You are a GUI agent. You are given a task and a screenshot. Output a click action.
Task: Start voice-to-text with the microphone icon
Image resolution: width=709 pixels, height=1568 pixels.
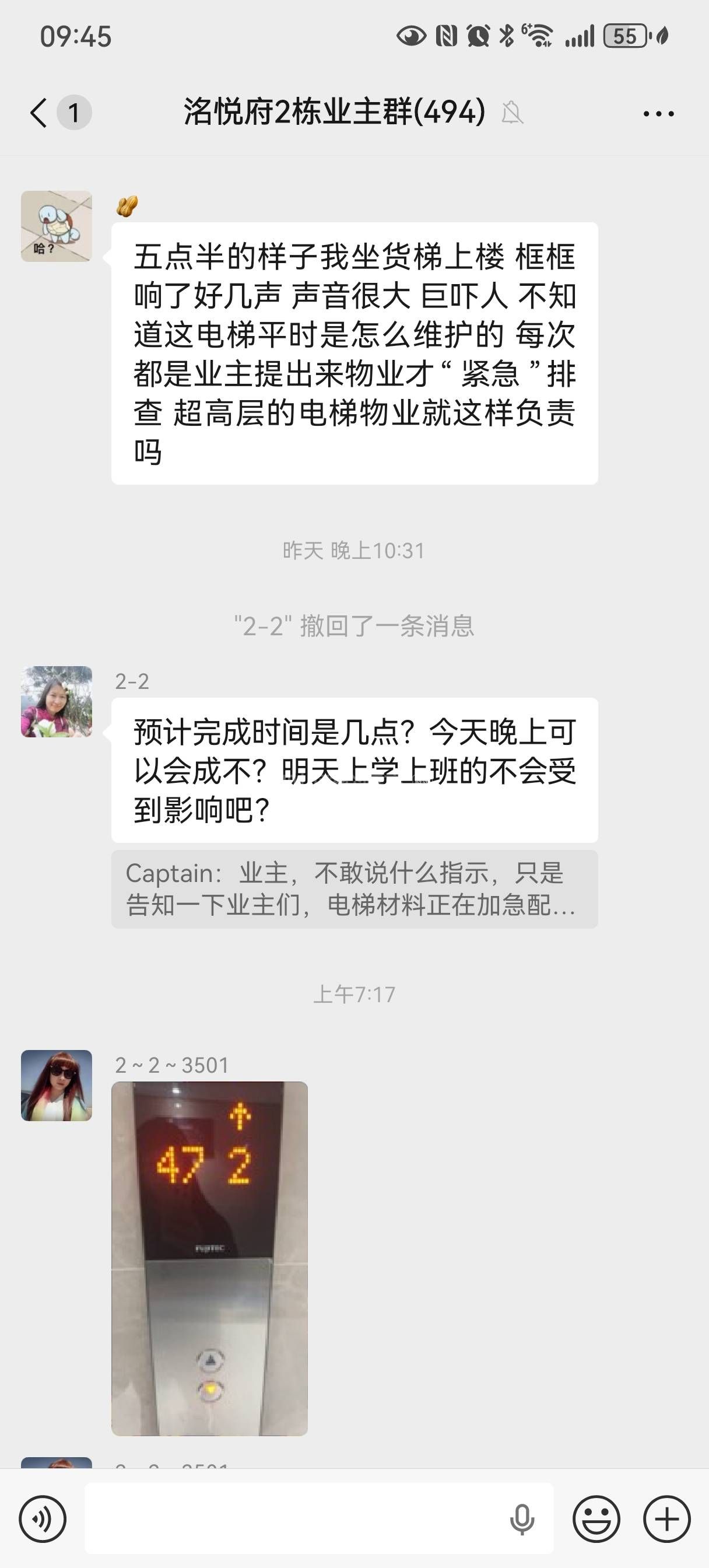tap(522, 1518)
